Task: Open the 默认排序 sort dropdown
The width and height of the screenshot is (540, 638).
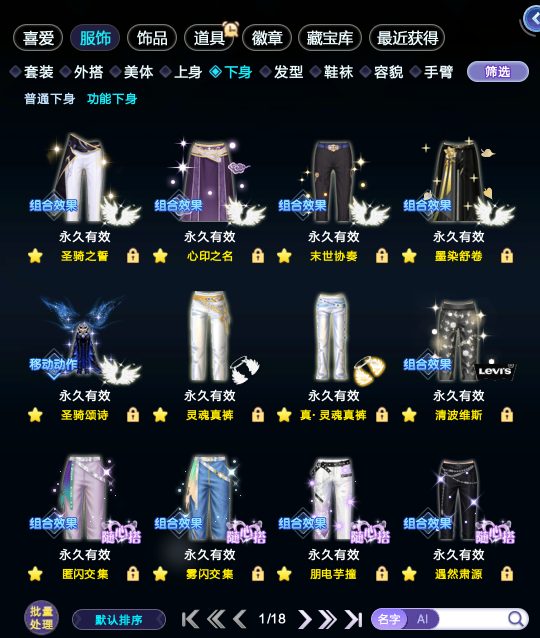Action: coord(119,620)
